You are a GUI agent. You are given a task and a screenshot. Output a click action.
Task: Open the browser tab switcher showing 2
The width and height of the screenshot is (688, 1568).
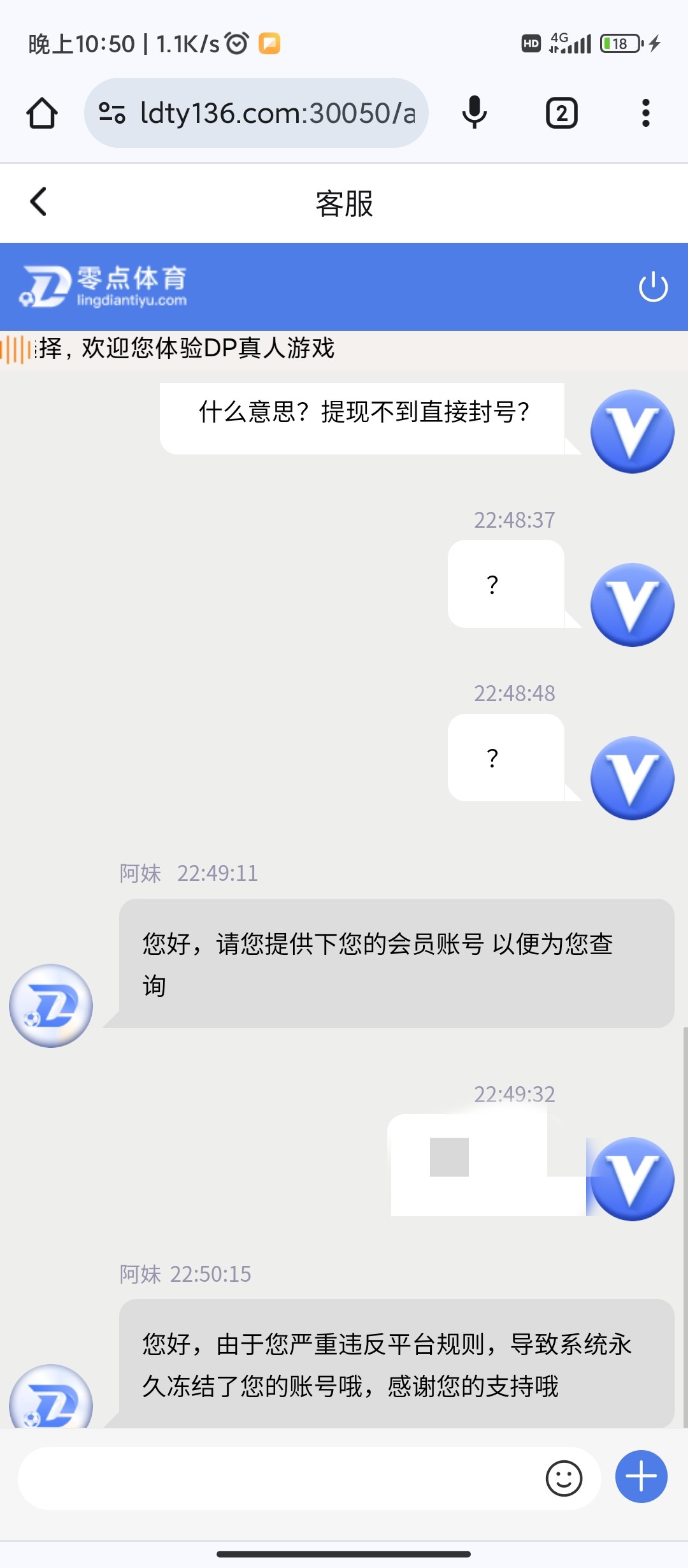[561, 112]
